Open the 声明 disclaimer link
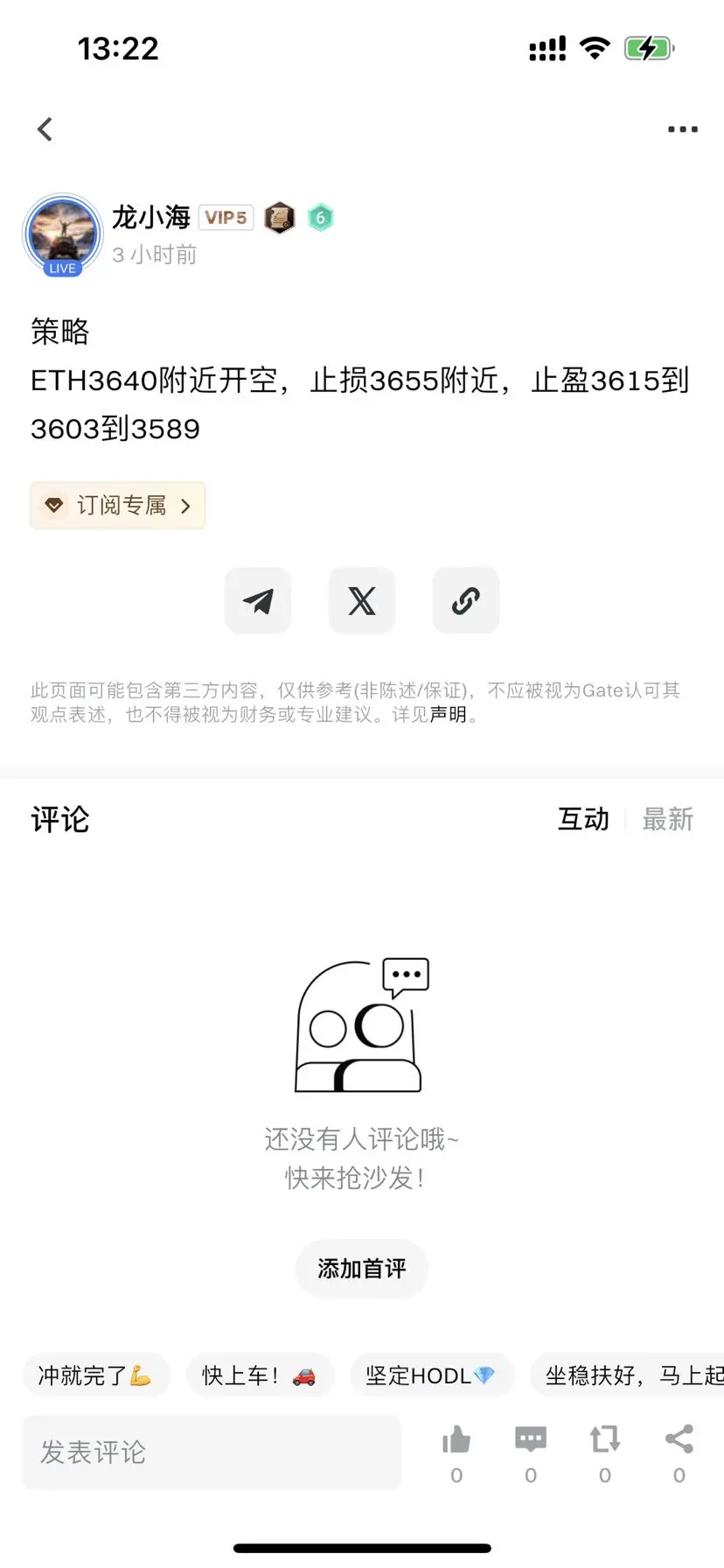The width and height of the screenshot is (724, 1568). tap(448, 715)
